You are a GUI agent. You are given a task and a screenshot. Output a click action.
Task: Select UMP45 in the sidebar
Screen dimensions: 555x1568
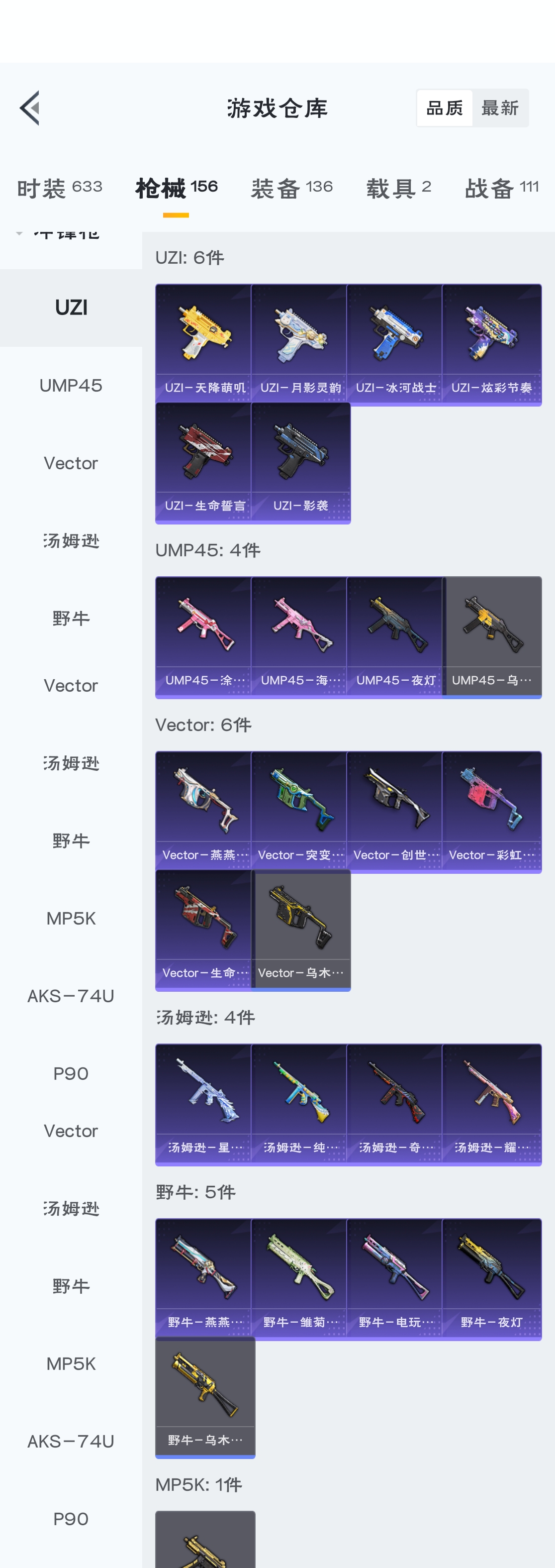(71, 385)
